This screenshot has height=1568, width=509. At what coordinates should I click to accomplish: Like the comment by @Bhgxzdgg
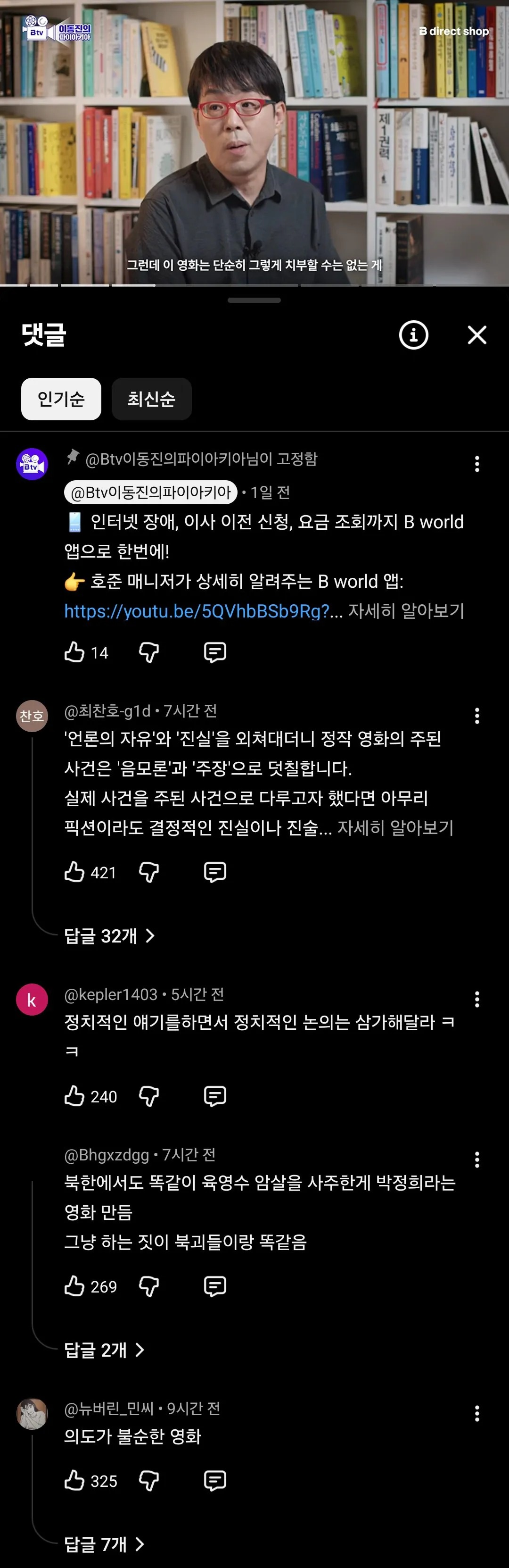(74, 1285)
